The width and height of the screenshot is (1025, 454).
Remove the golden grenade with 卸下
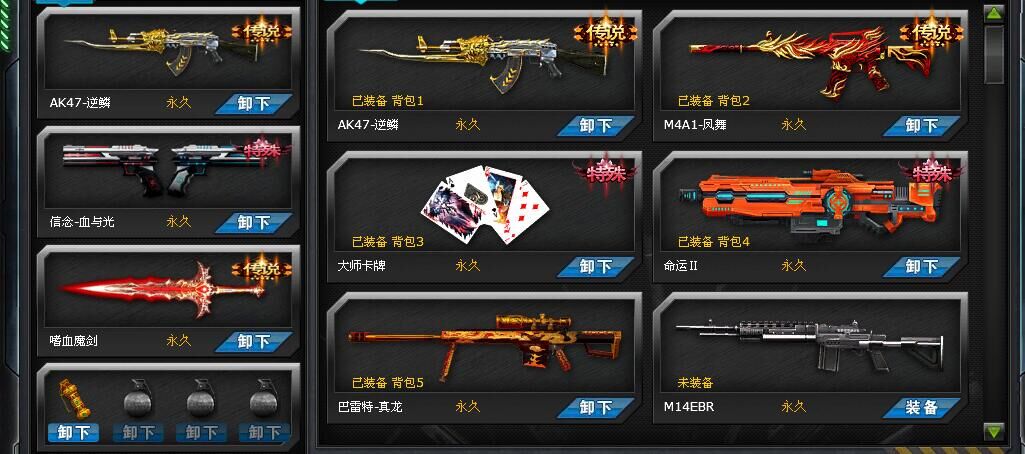point(73,433)
